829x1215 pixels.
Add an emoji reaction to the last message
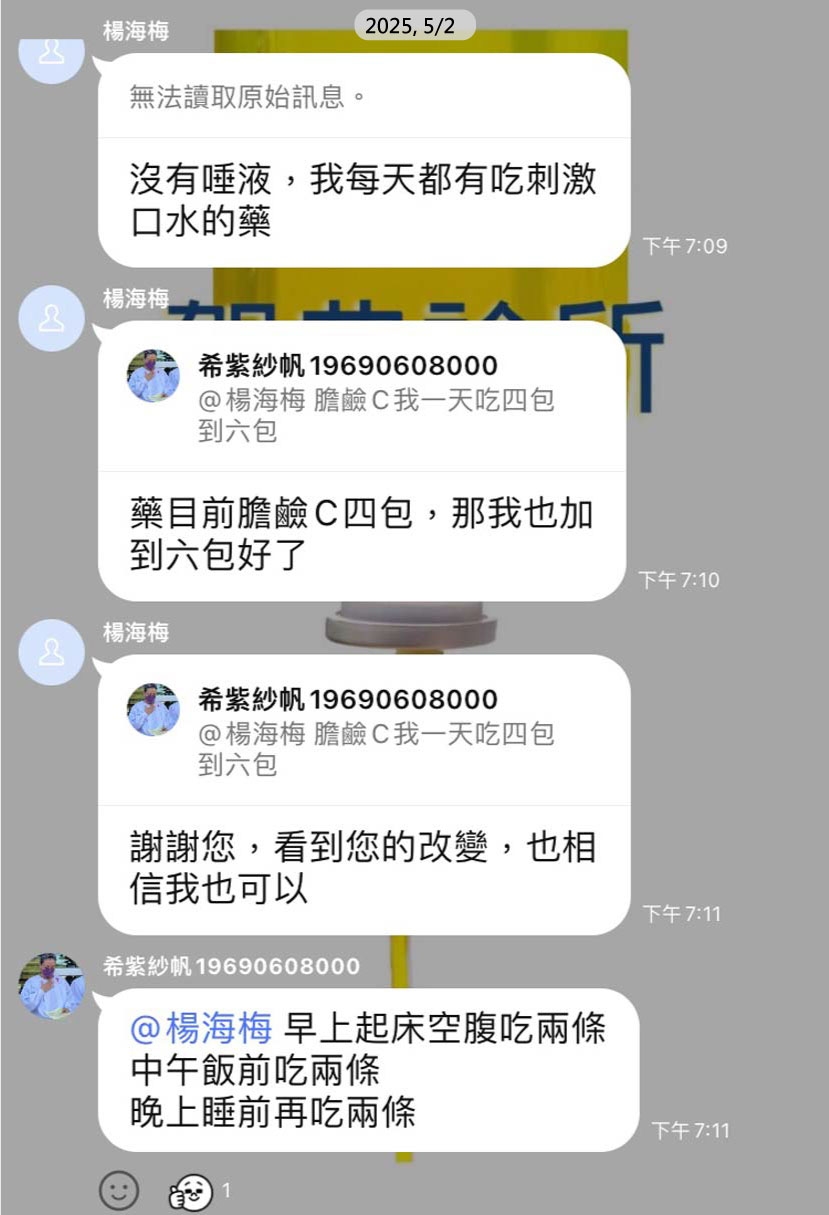[119, 1190]
